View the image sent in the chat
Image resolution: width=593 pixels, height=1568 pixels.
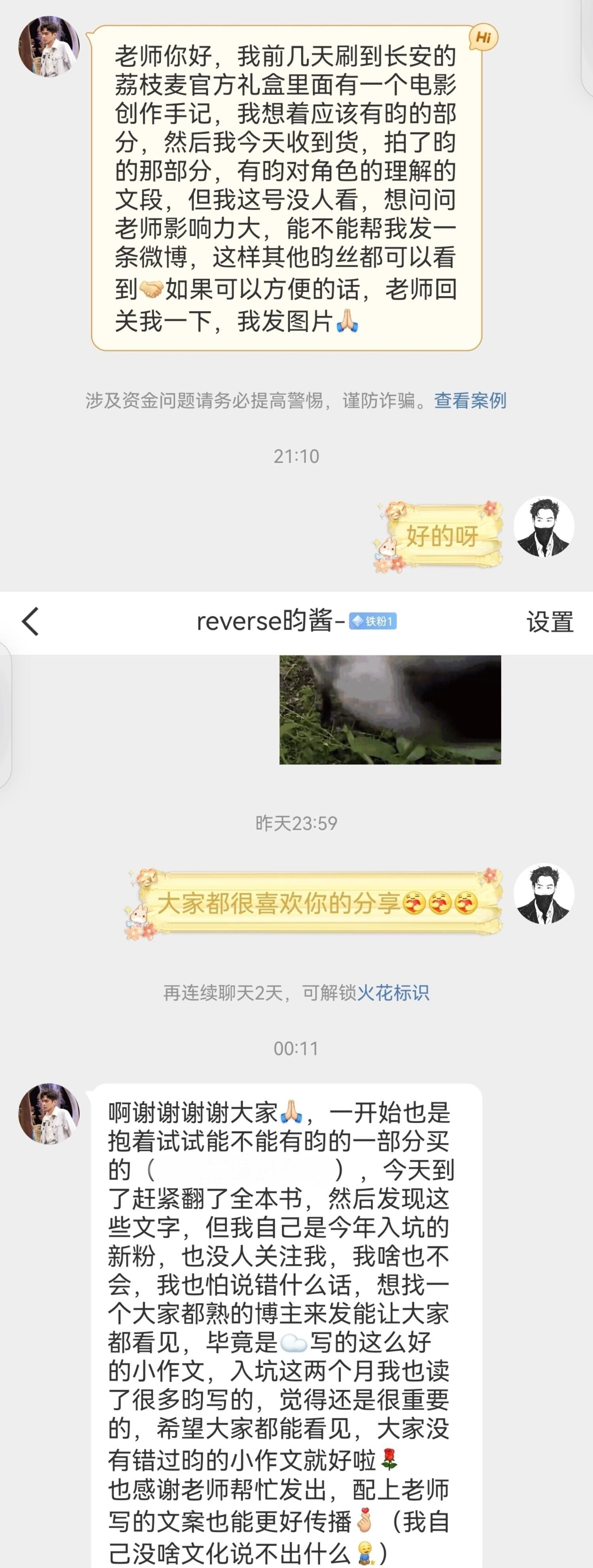coord(390,709)
